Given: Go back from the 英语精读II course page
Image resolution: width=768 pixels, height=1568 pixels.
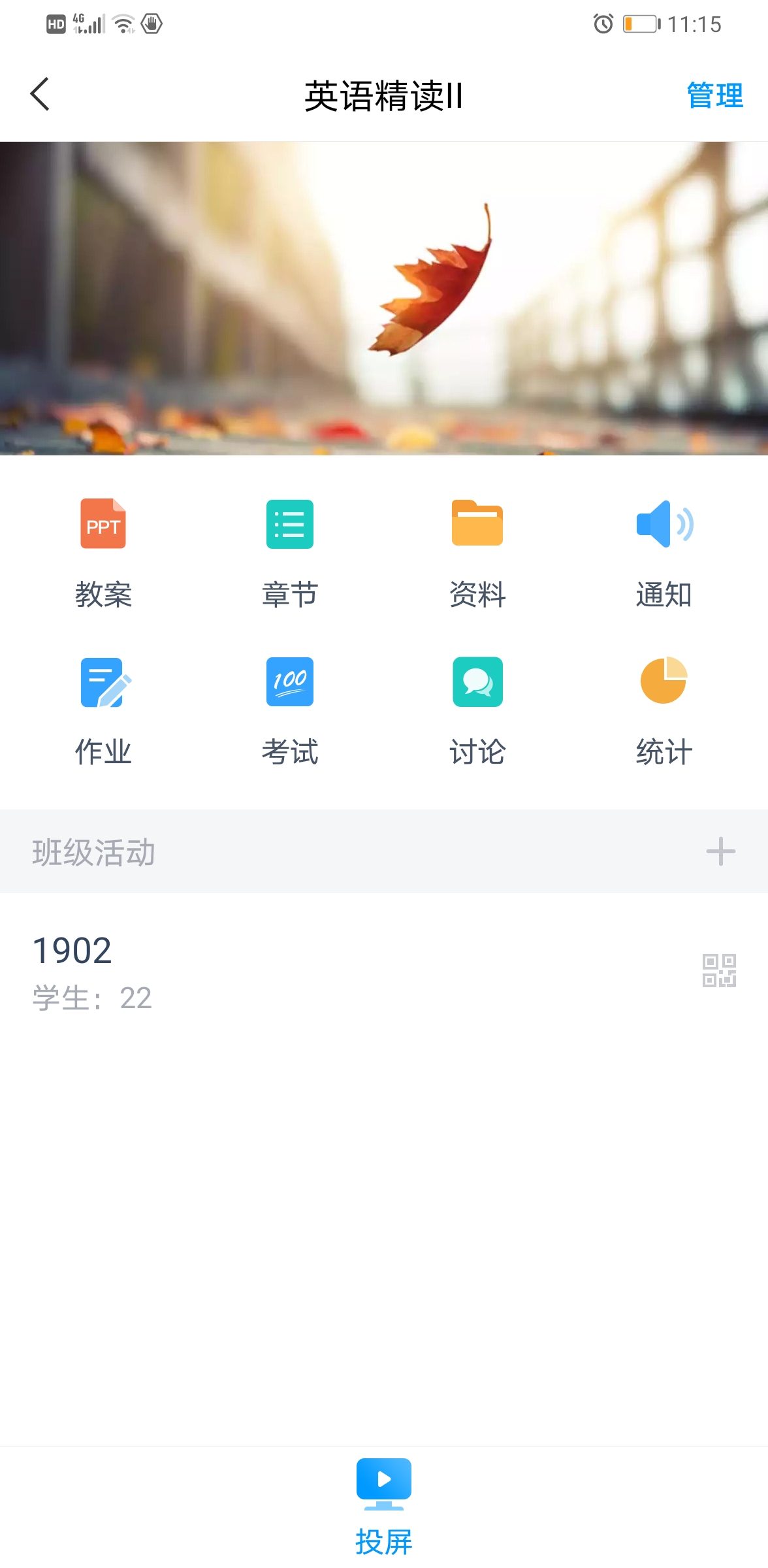Looking at the screenshot, I should pyautogui.click(x=40, y=95).
